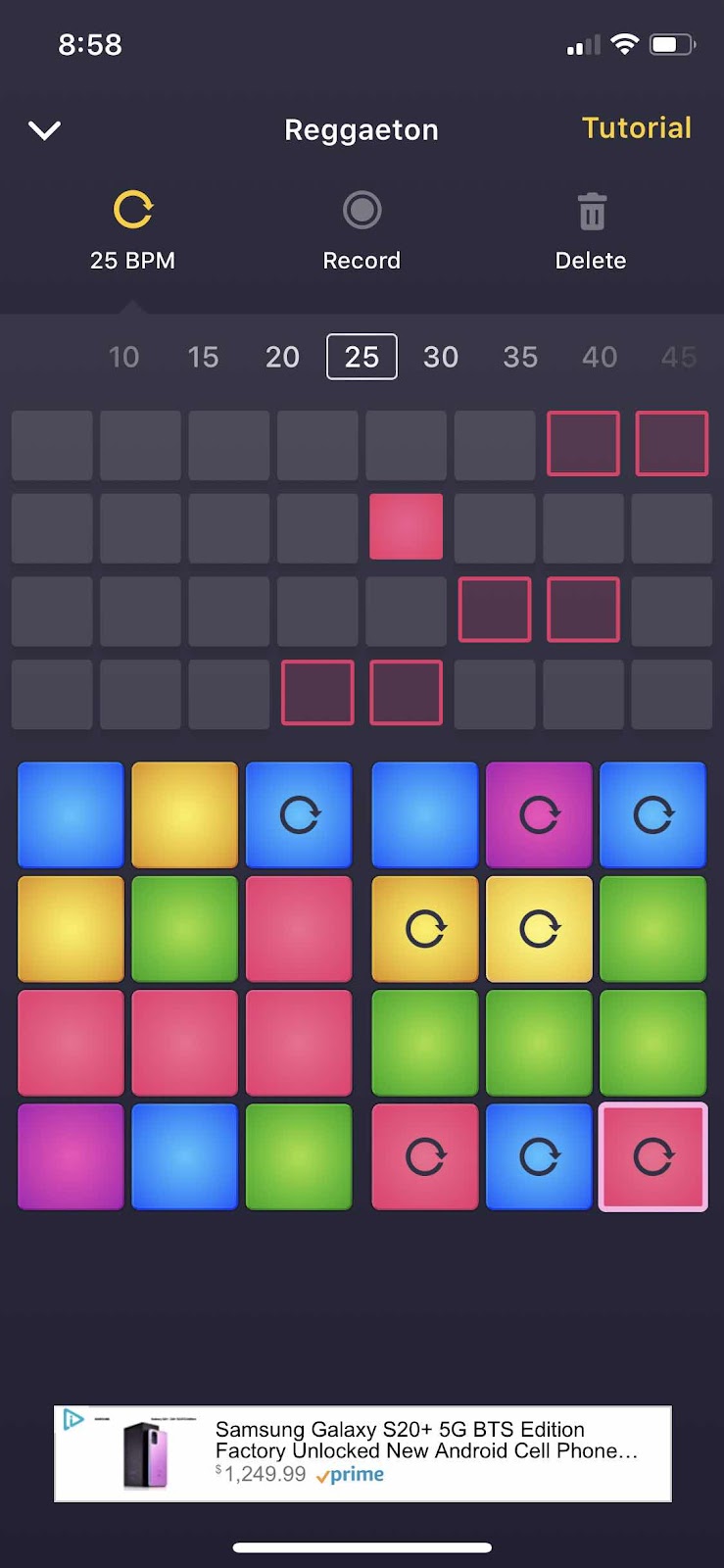Change tempo to 35 BPM

point(520,357)
